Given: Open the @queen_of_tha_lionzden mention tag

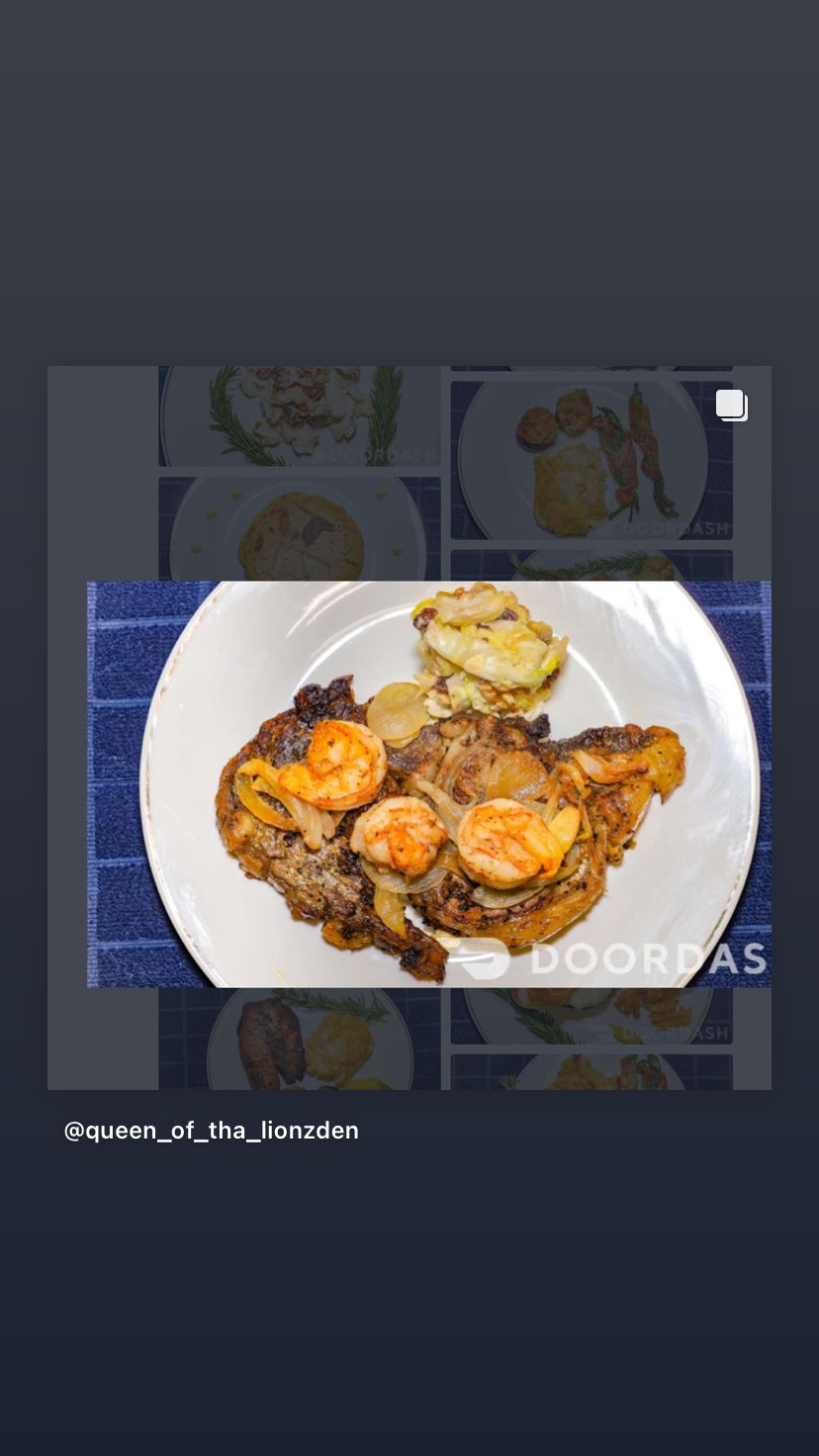Looking at the screenshot, I should click(211, 1131).
